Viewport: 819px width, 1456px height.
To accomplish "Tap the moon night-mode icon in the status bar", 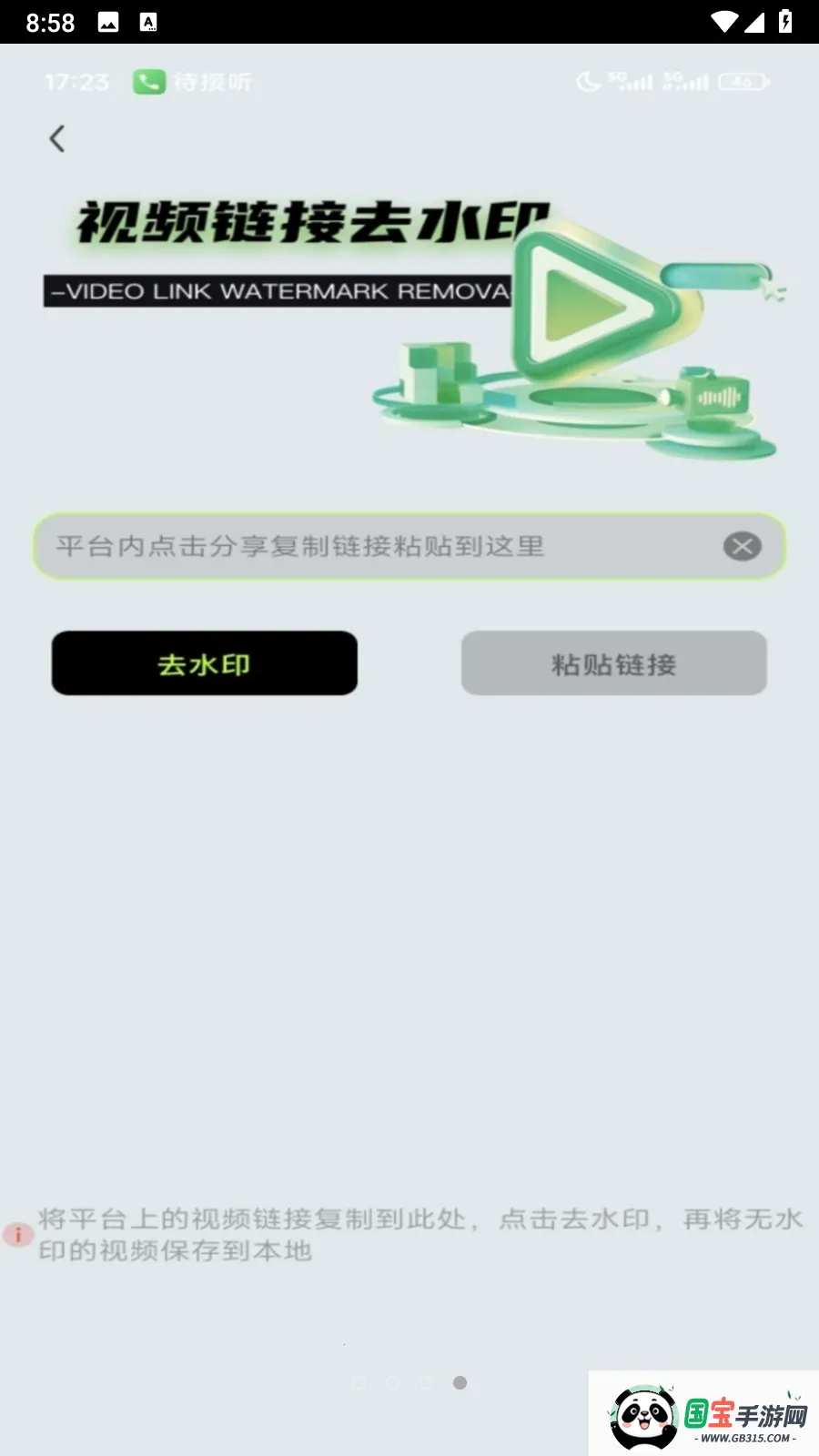I will [x=587, y=82].
